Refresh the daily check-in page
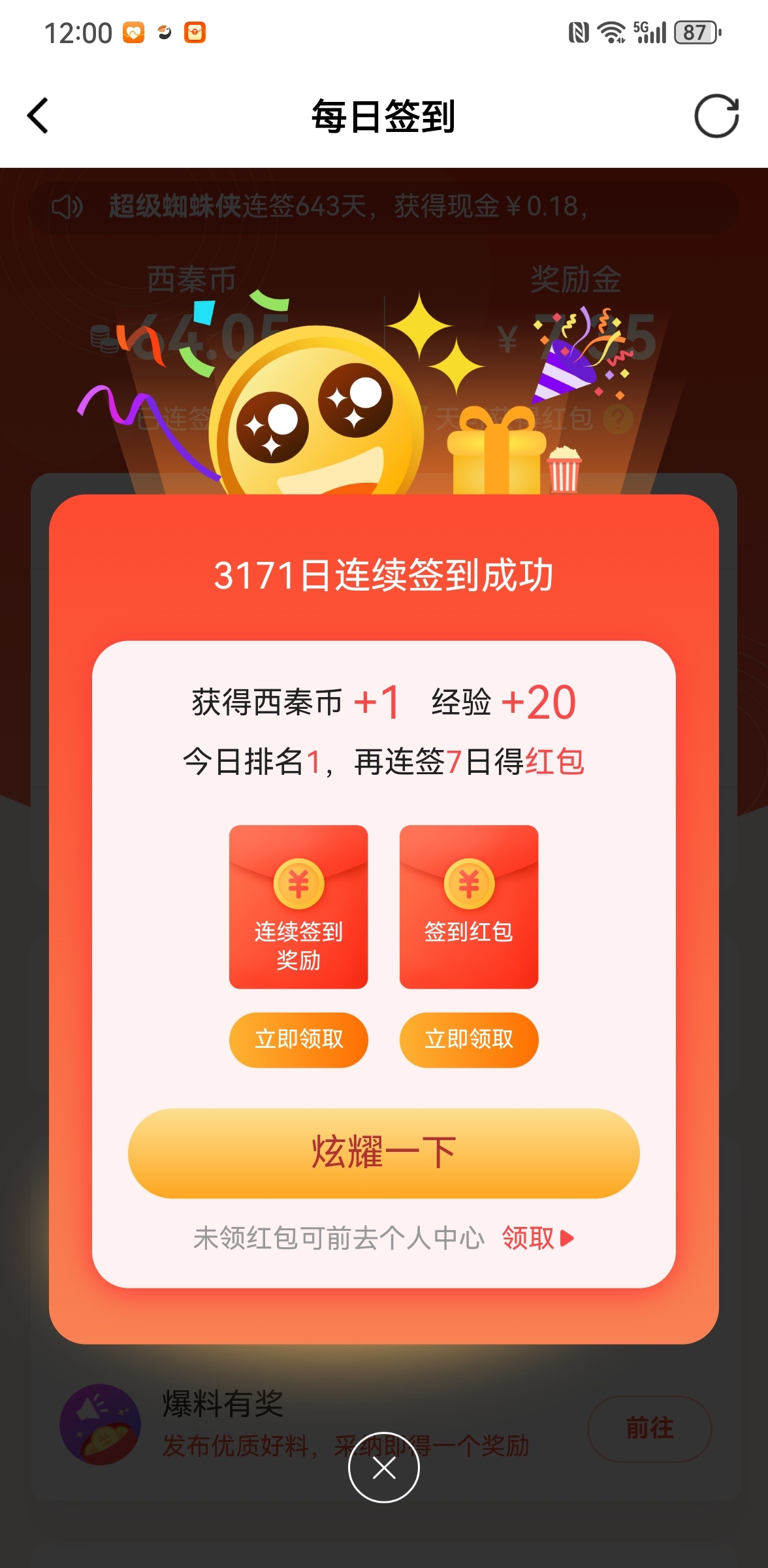This screenshot has height=1568, width=768. pyautogui.click(x=716, y=116)
